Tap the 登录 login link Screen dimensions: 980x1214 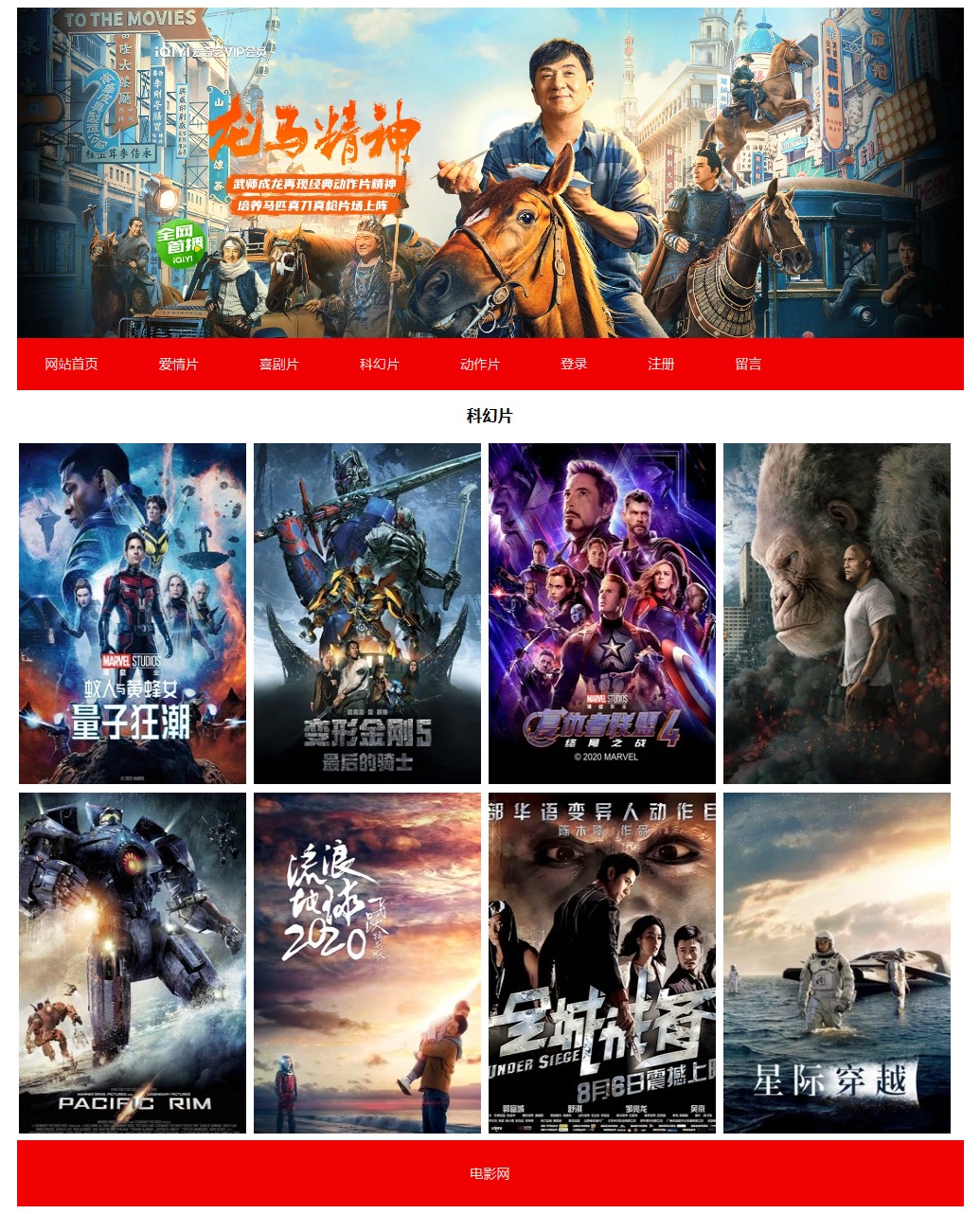574,365
